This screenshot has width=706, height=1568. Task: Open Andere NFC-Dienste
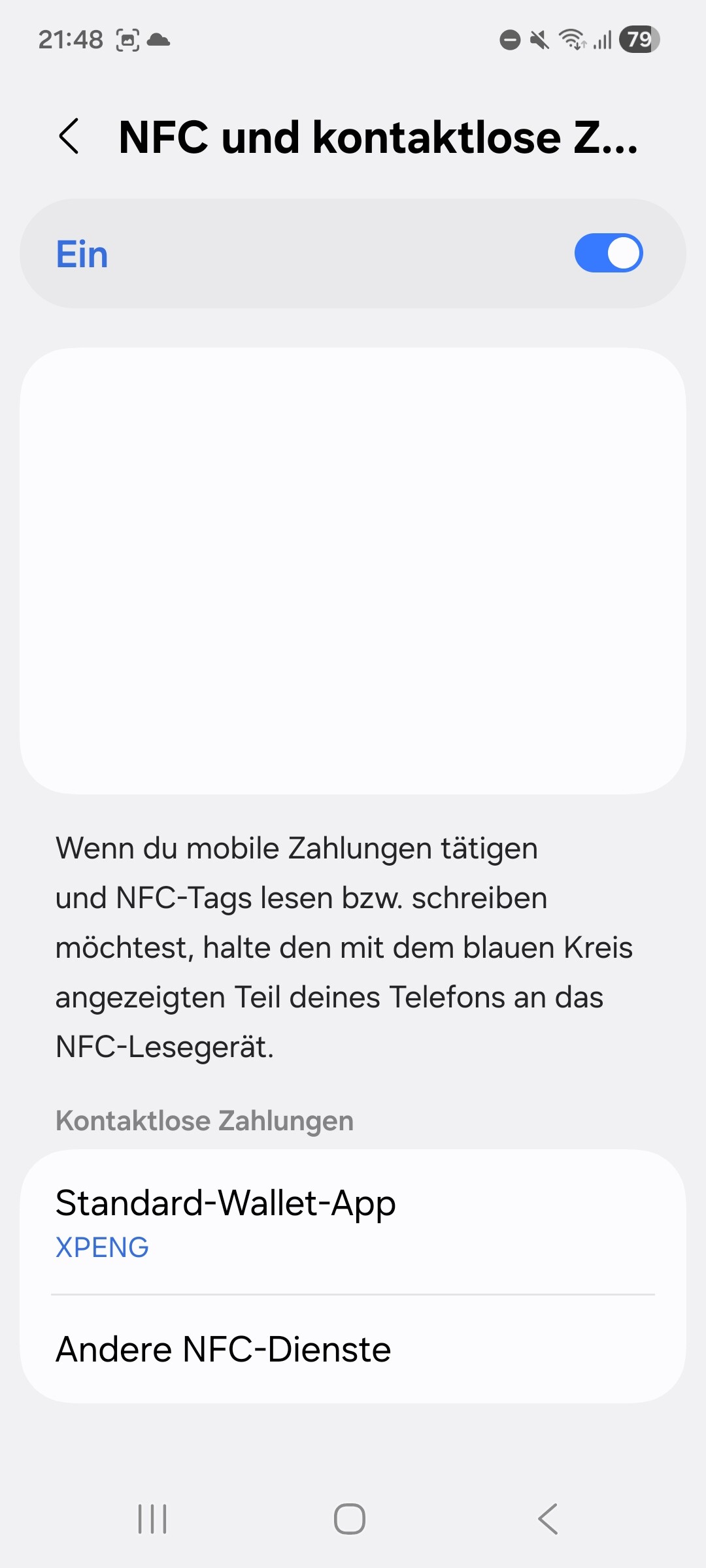pos(353,1349)
